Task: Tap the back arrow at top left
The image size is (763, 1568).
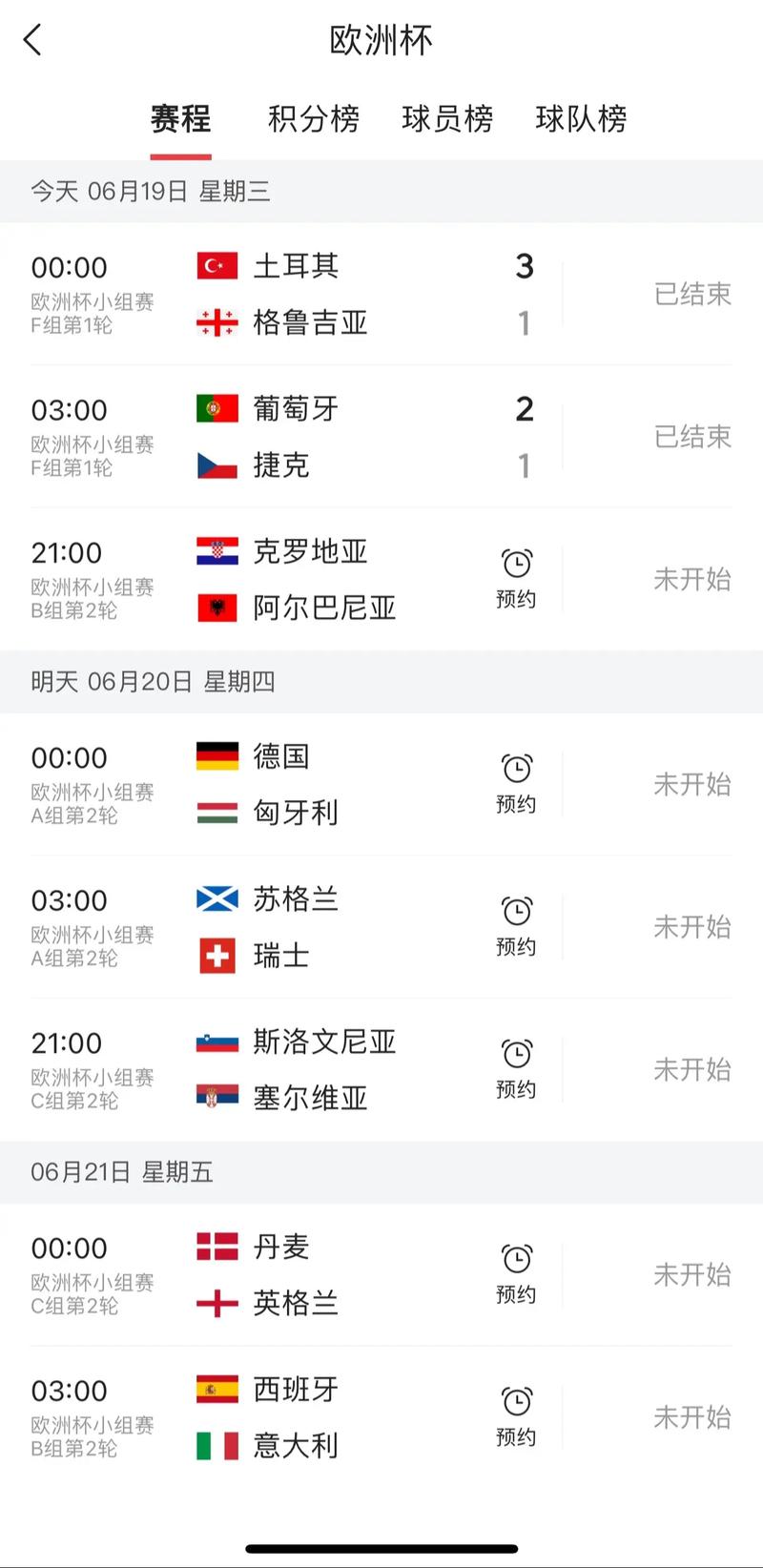Action: (33, 40)
